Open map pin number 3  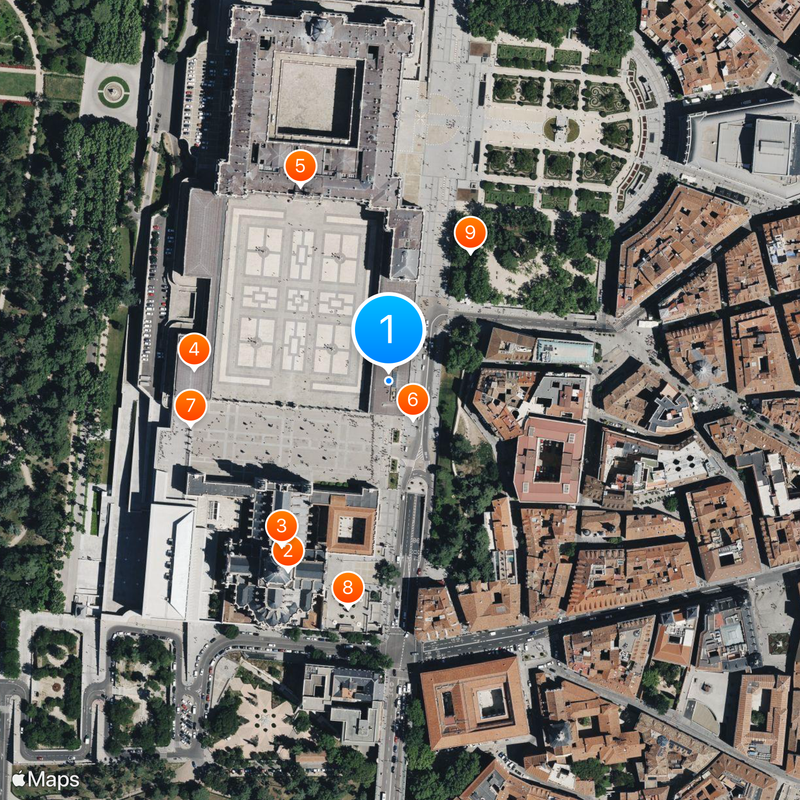(281, 525)
